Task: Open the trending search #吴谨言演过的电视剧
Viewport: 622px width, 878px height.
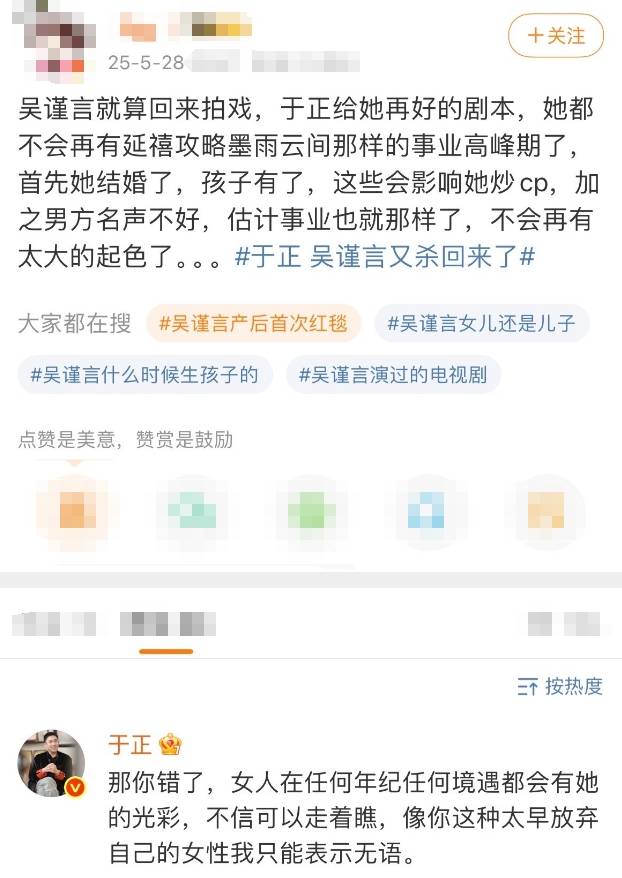Action: pos(393,375)
